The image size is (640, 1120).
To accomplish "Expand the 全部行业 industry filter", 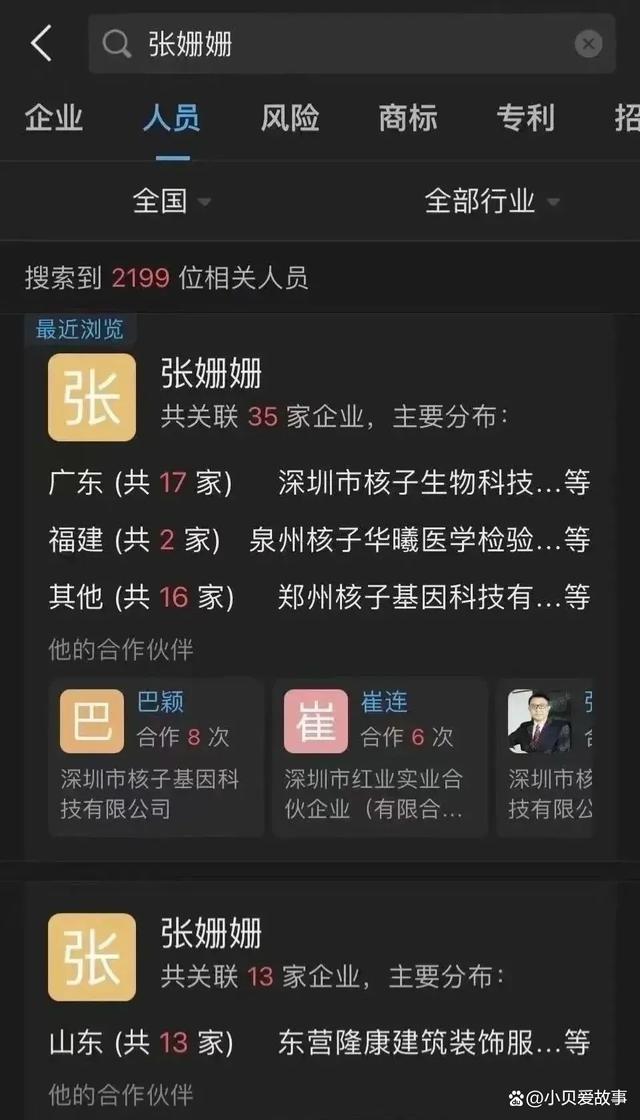I will 491,201.
